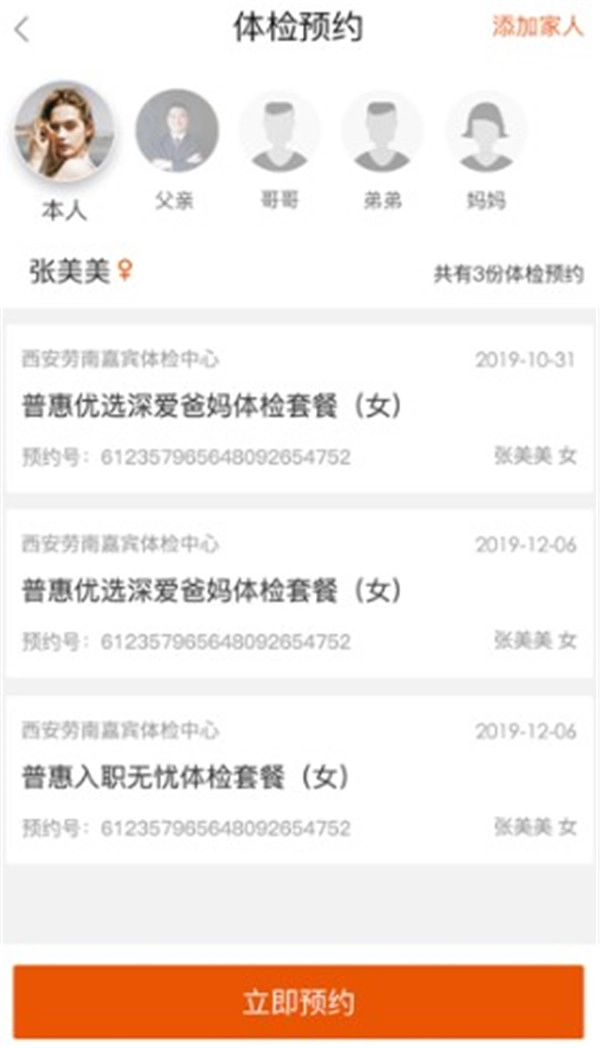Open the 普惠入职无忧体检套餐 appointment card
The height and width of the screenshot is (1050, 600).
pyautogui.click(x=300, y=778)
